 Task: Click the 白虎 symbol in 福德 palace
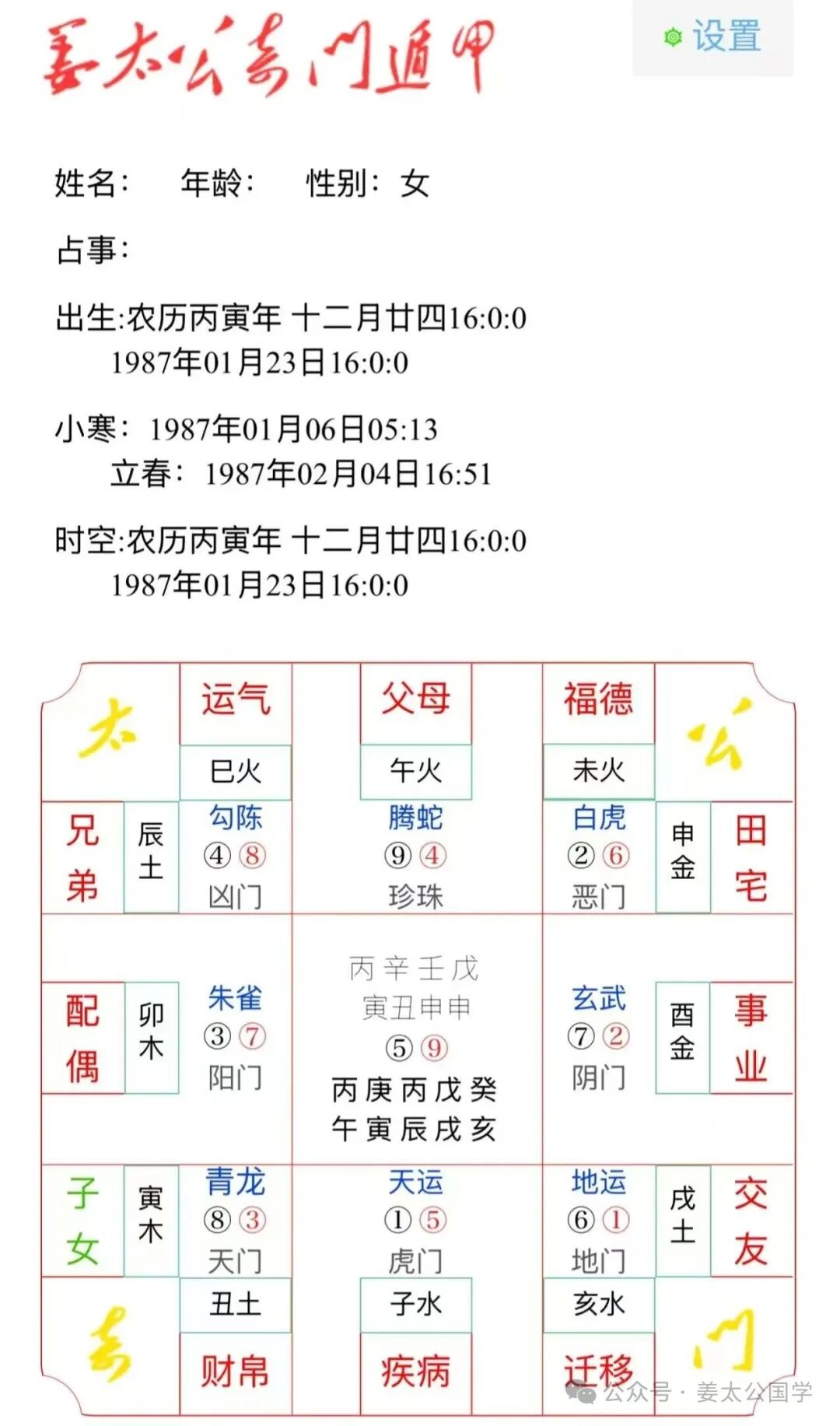(x=598, y=818)
